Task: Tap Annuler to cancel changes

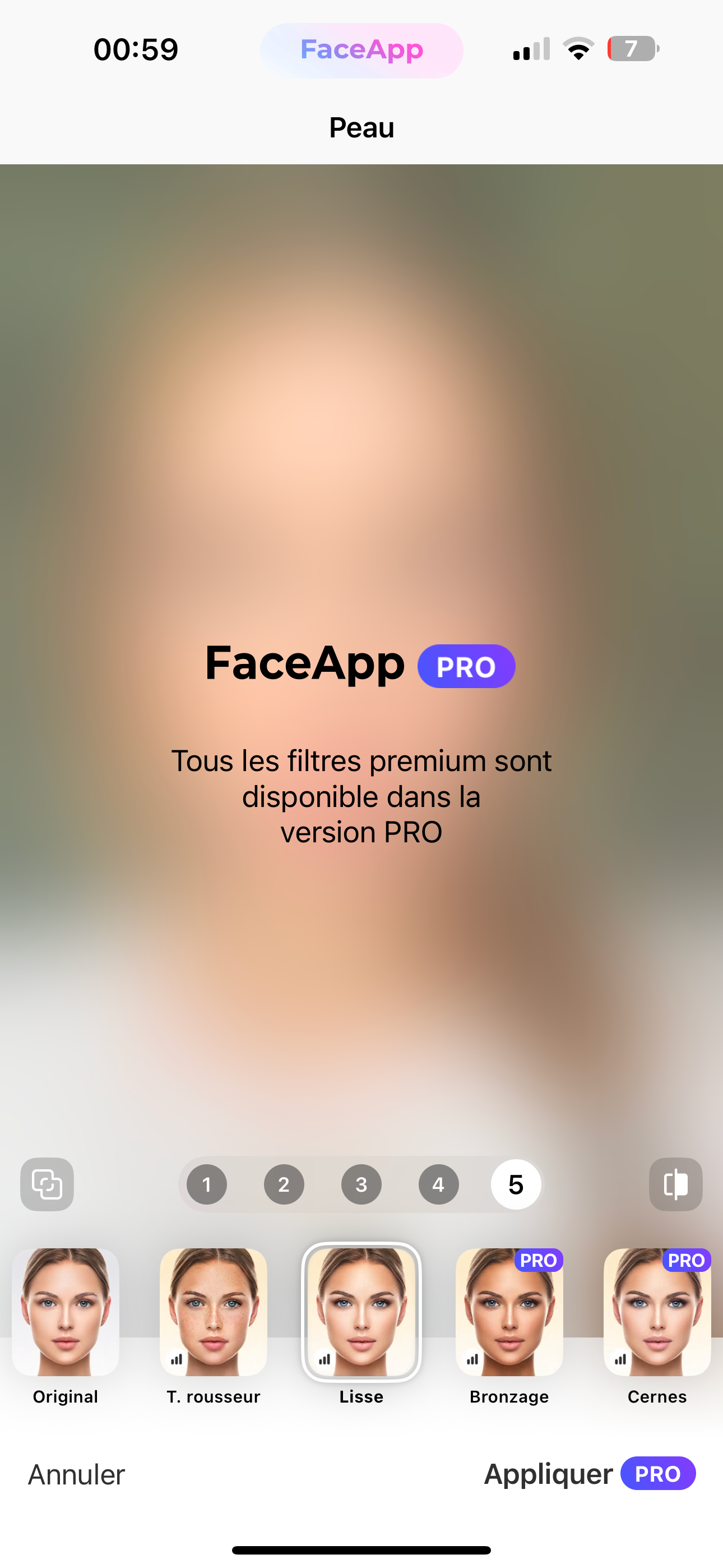Action: 76,1474
